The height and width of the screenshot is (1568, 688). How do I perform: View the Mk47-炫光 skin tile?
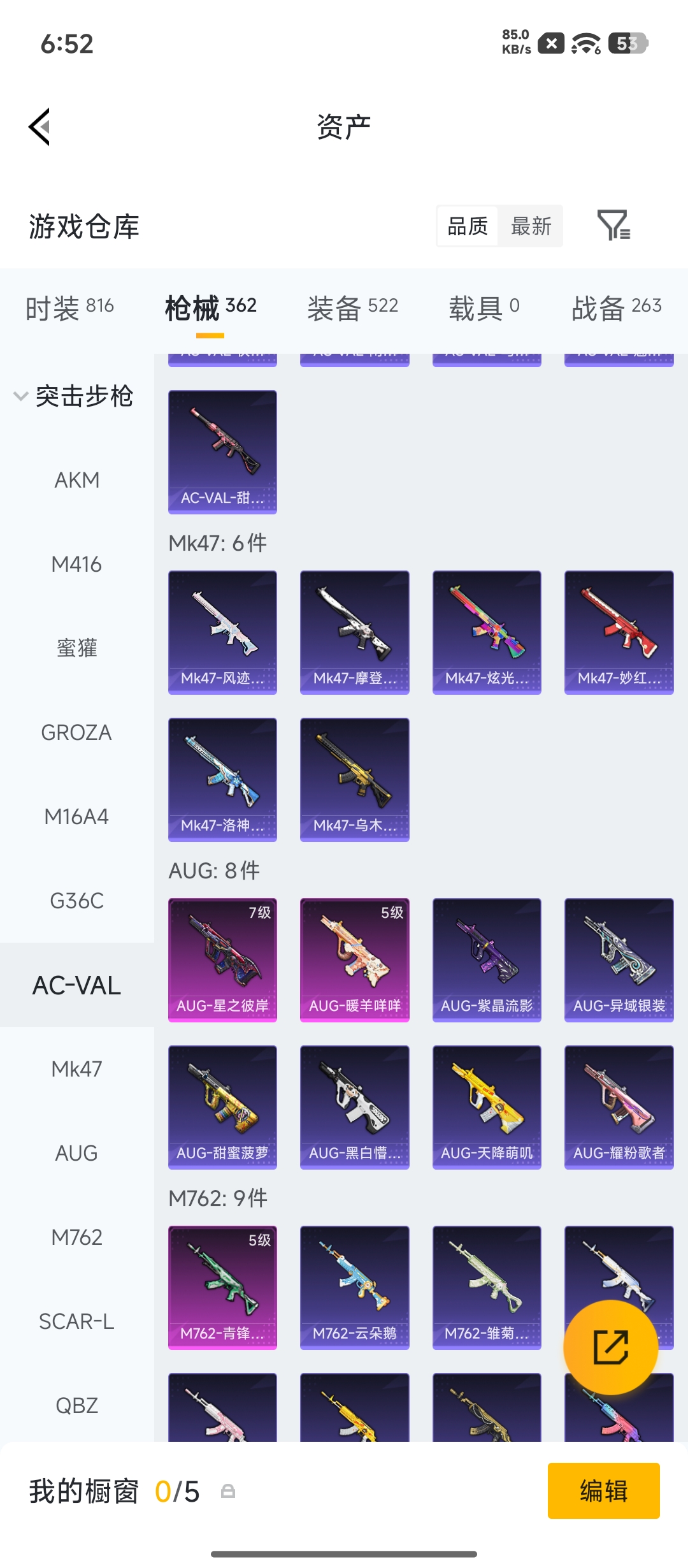coord(487,632)
